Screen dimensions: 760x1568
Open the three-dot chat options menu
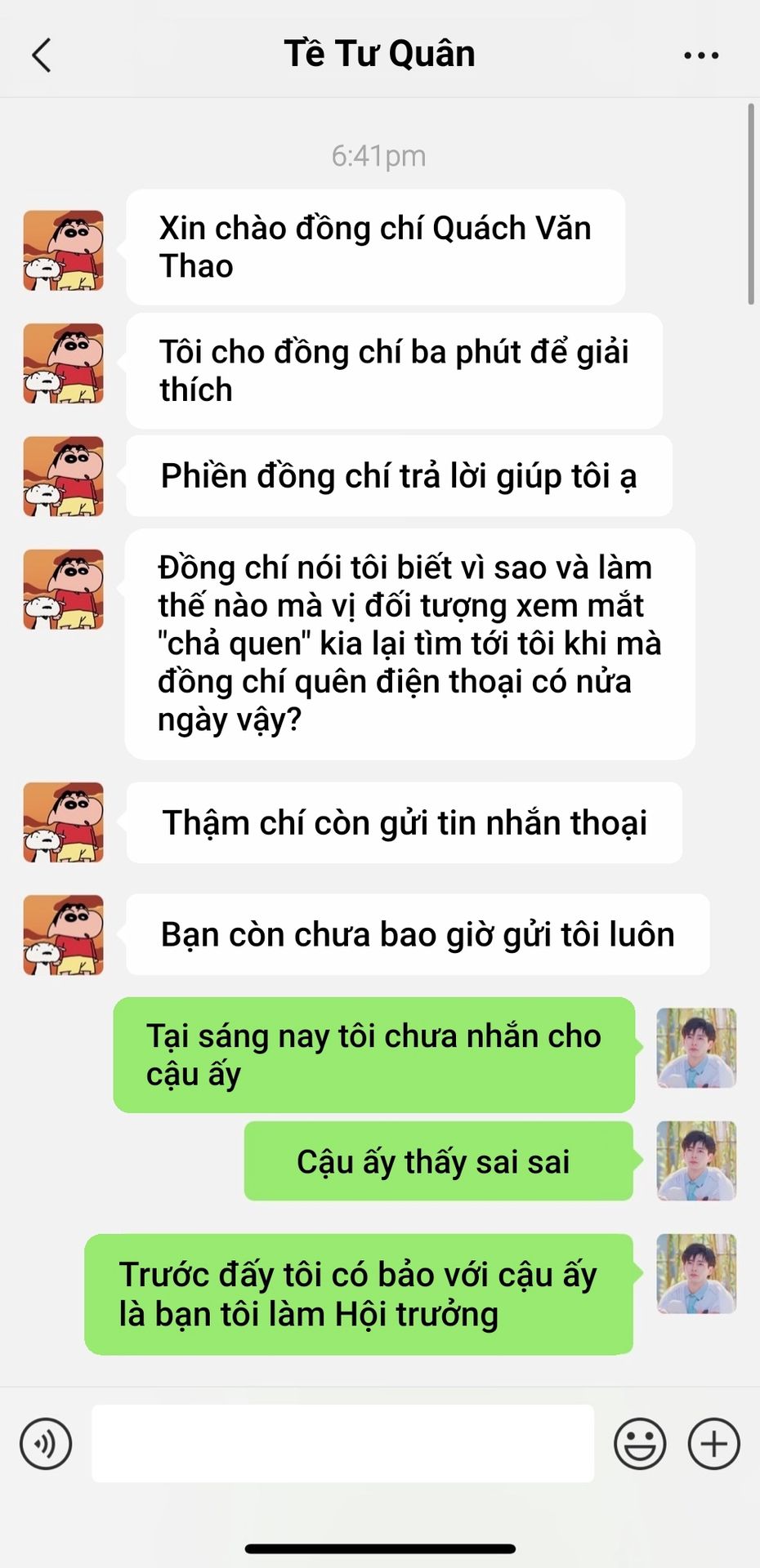pyautogui.click(x=701, y=56)
